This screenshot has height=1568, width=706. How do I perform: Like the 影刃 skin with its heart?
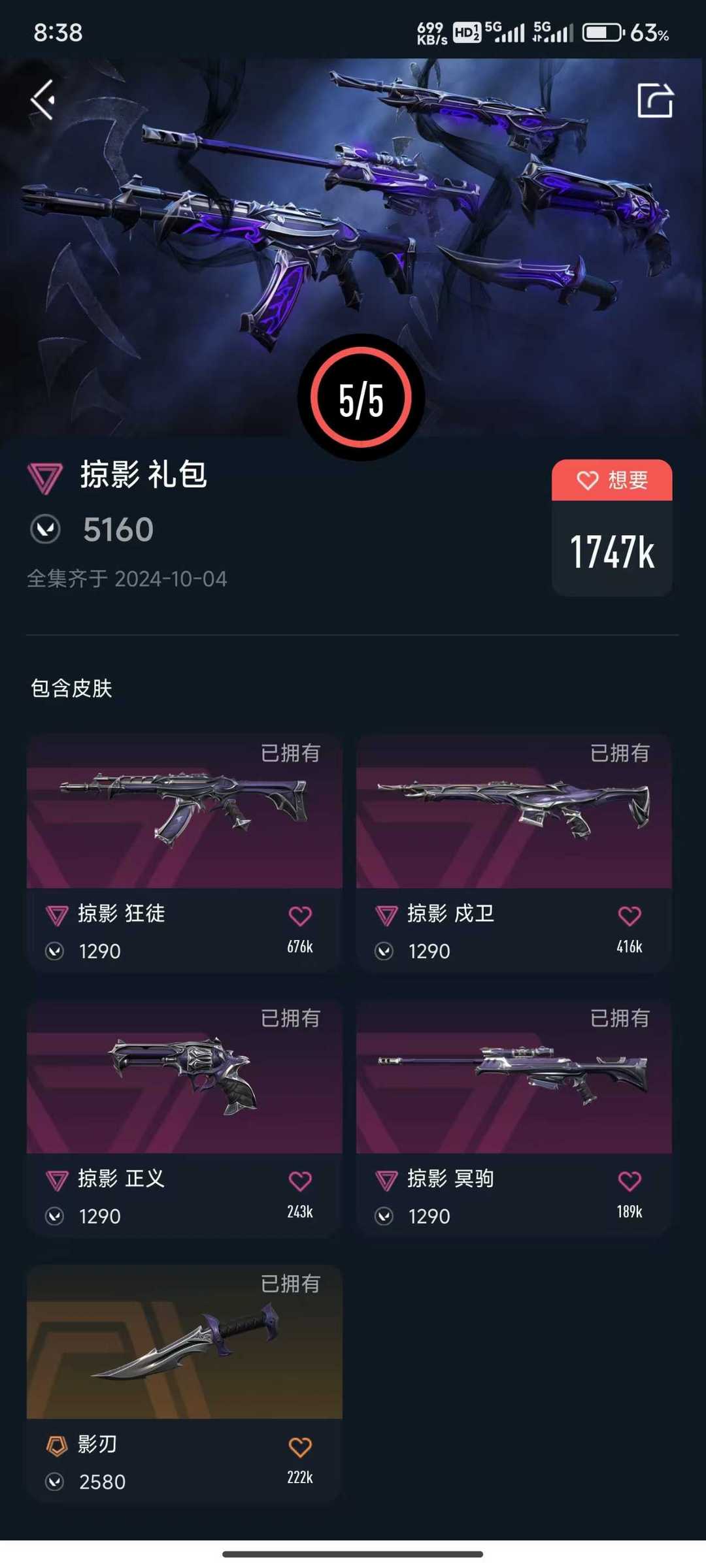click(300, 1447)
